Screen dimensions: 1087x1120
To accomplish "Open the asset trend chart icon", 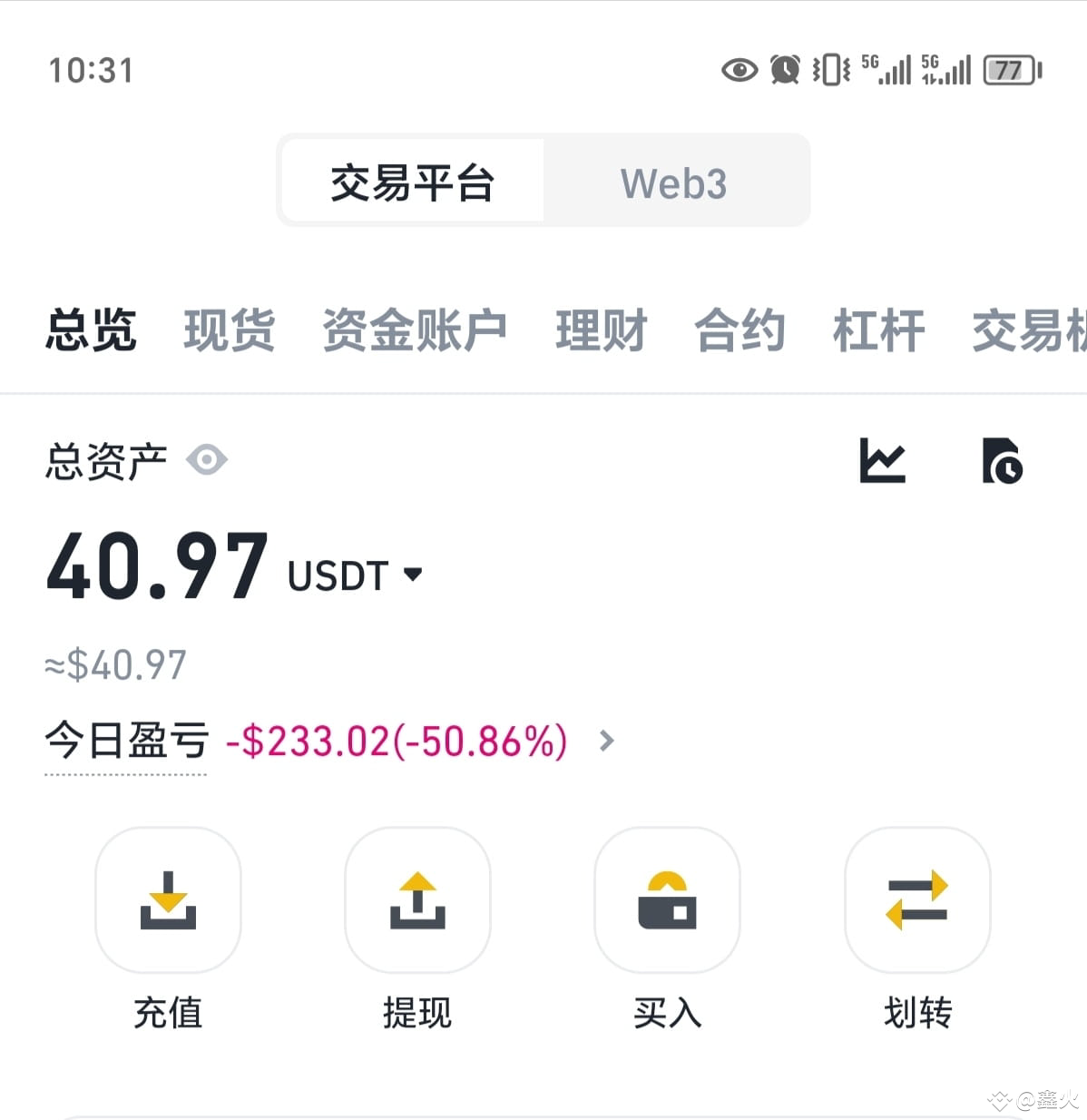I will [884, 460].
